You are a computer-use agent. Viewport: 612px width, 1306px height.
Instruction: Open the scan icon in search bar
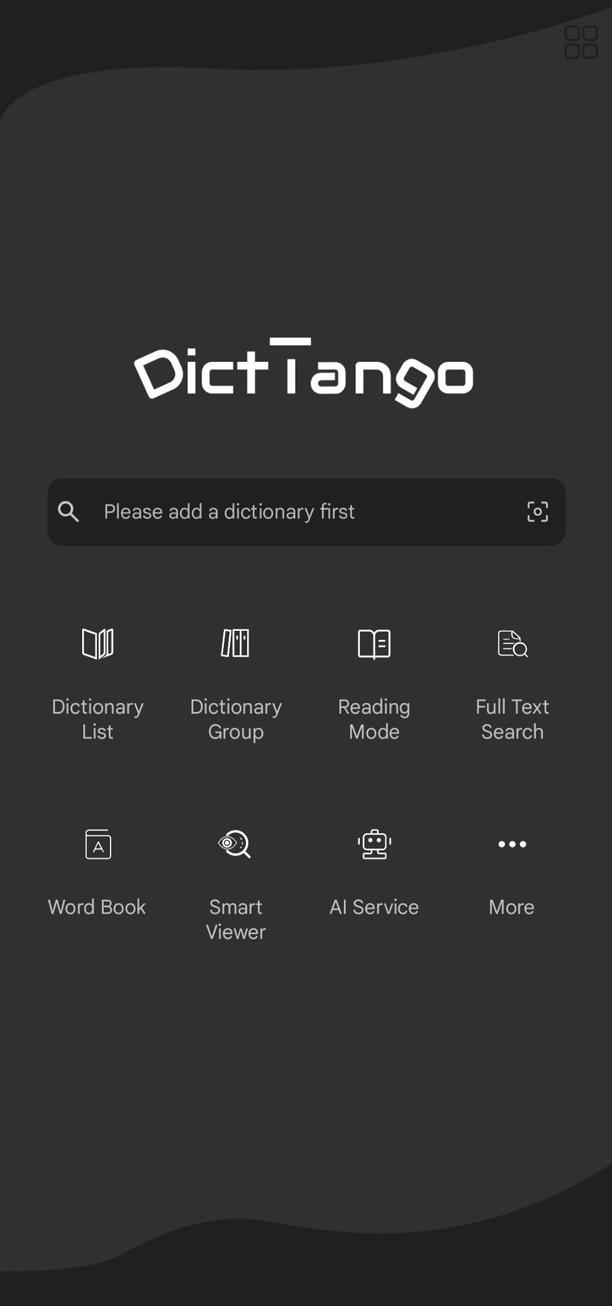pos(537,512)
